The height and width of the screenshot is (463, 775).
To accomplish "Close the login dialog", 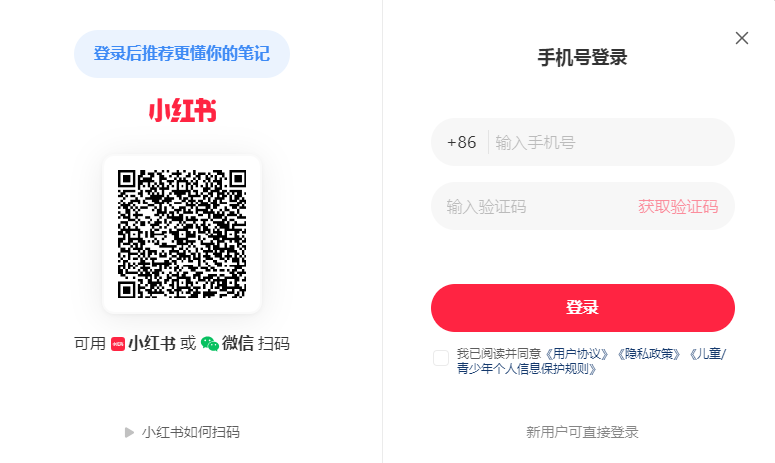I will click(741, 38).
